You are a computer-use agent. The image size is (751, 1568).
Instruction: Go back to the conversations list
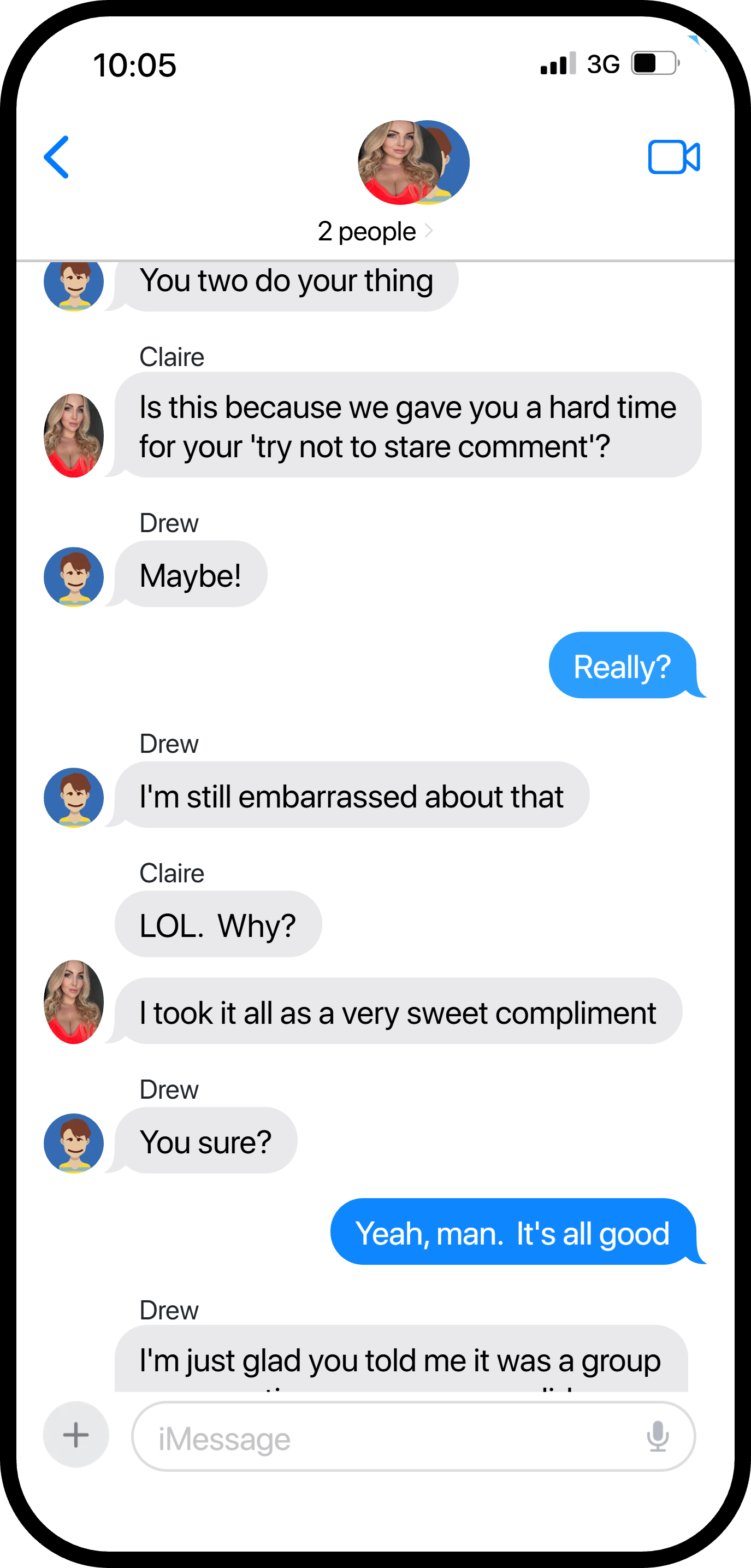coord(56,157)
